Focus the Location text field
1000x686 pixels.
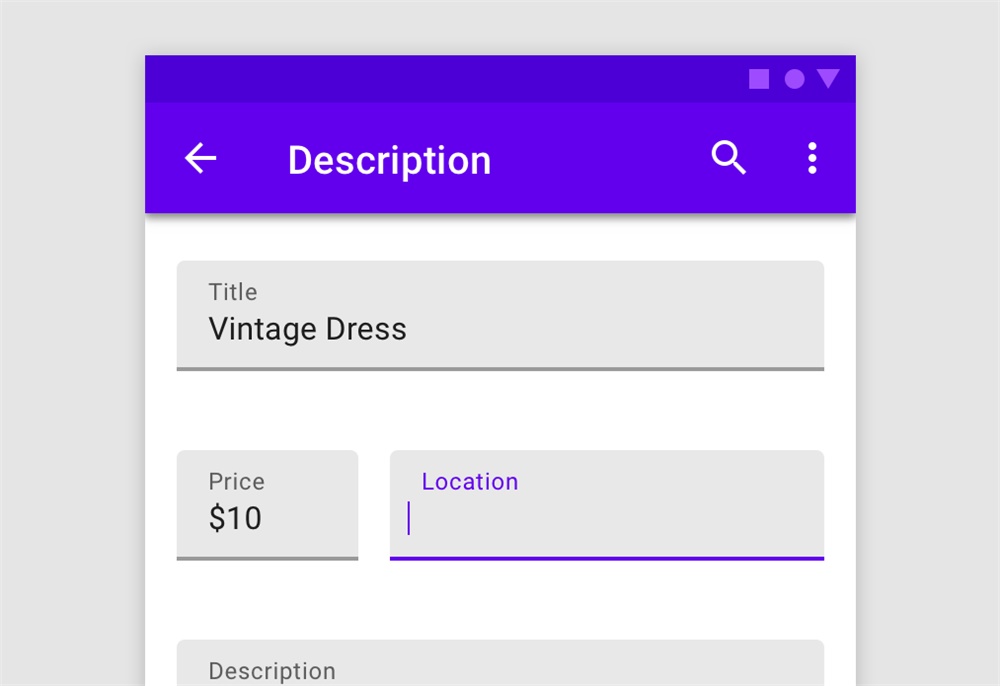(606, 506)
